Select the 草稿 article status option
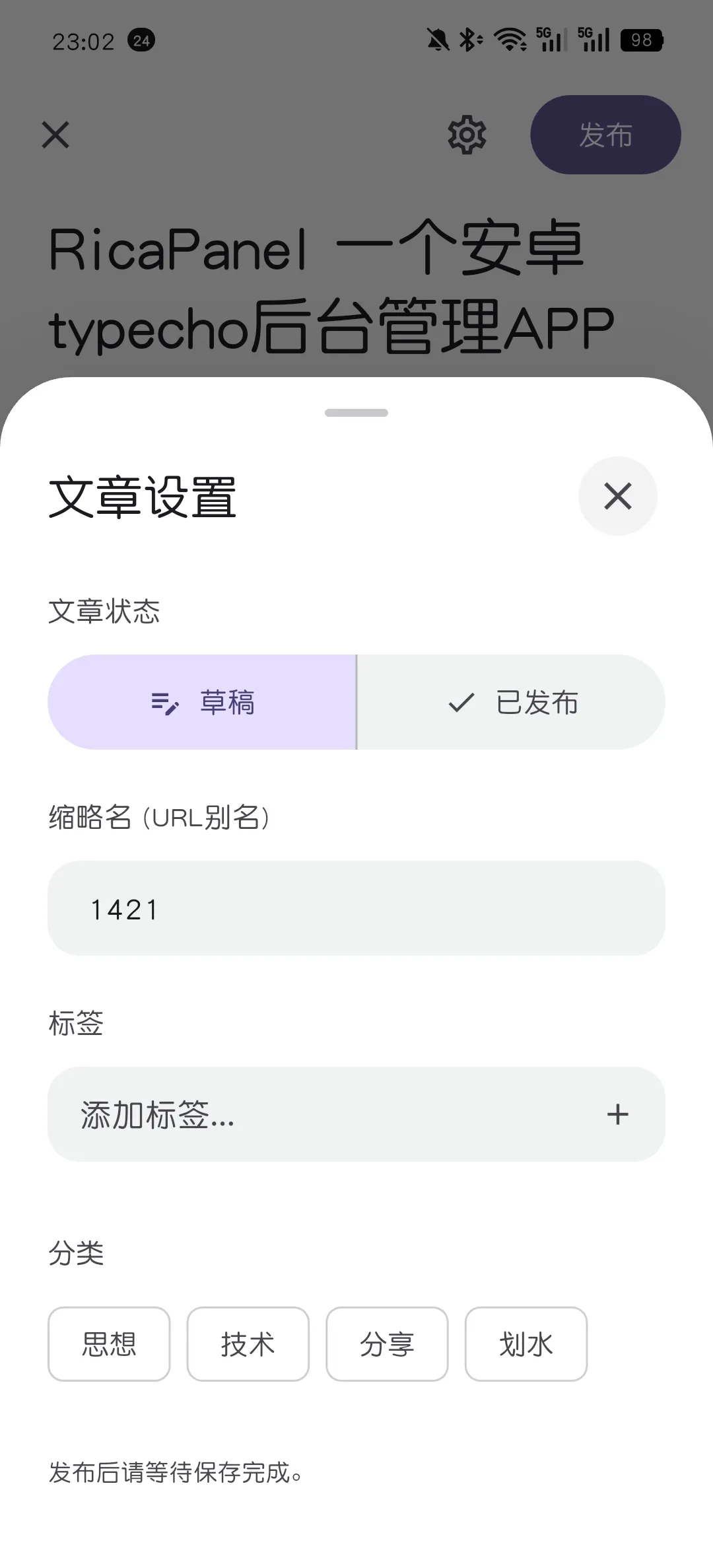 point(202,702)
